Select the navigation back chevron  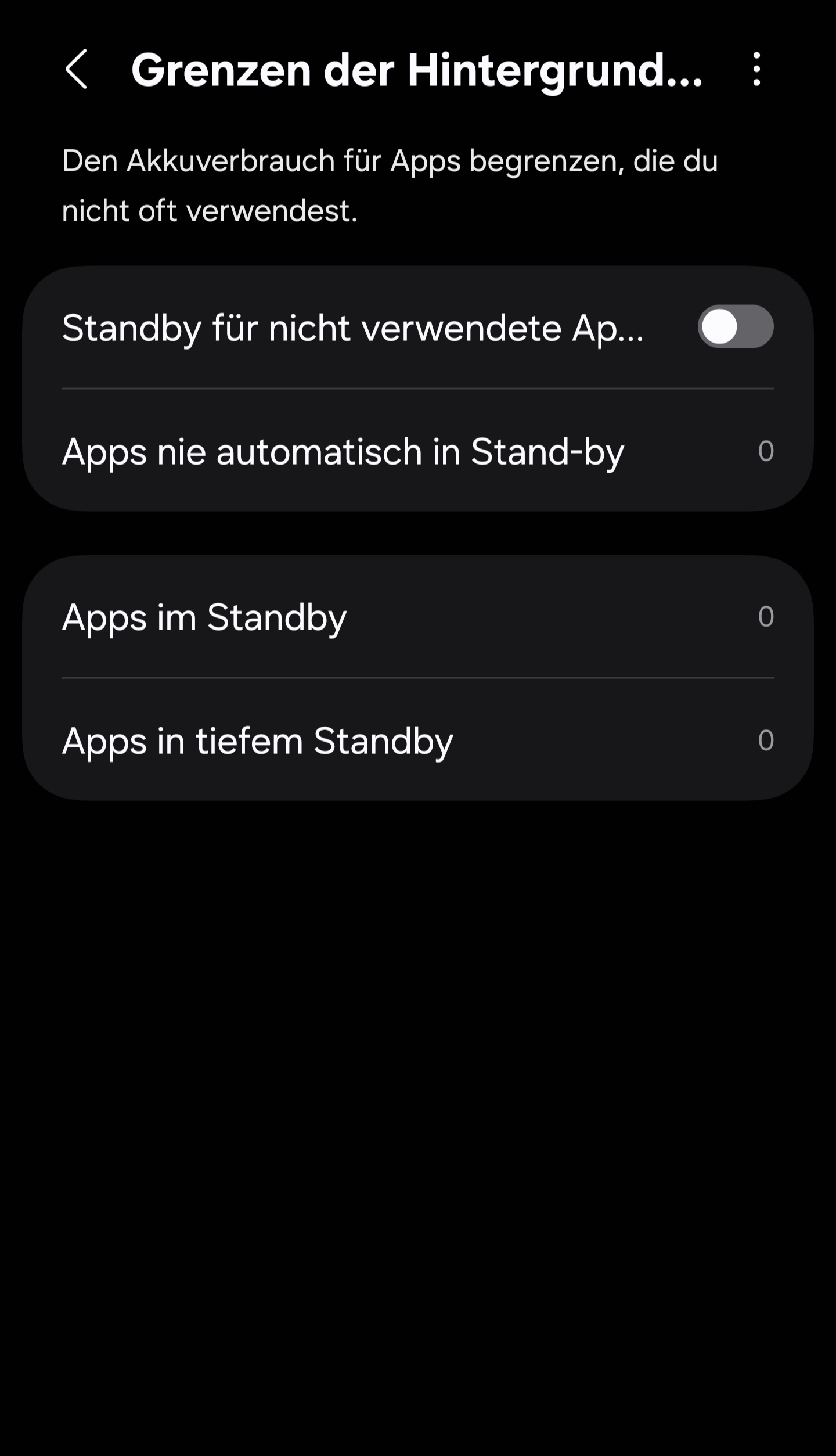click(x=77, y=70)
